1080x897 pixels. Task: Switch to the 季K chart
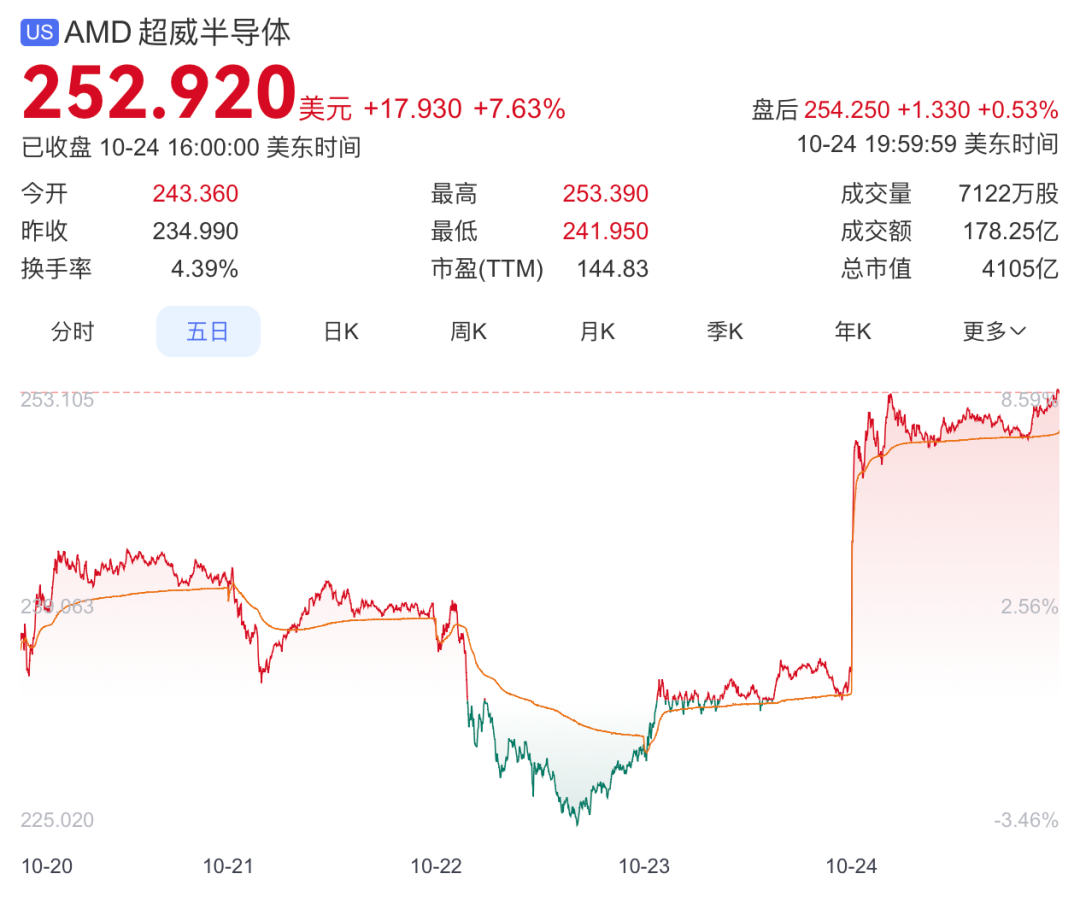click(x=725, y=332)
